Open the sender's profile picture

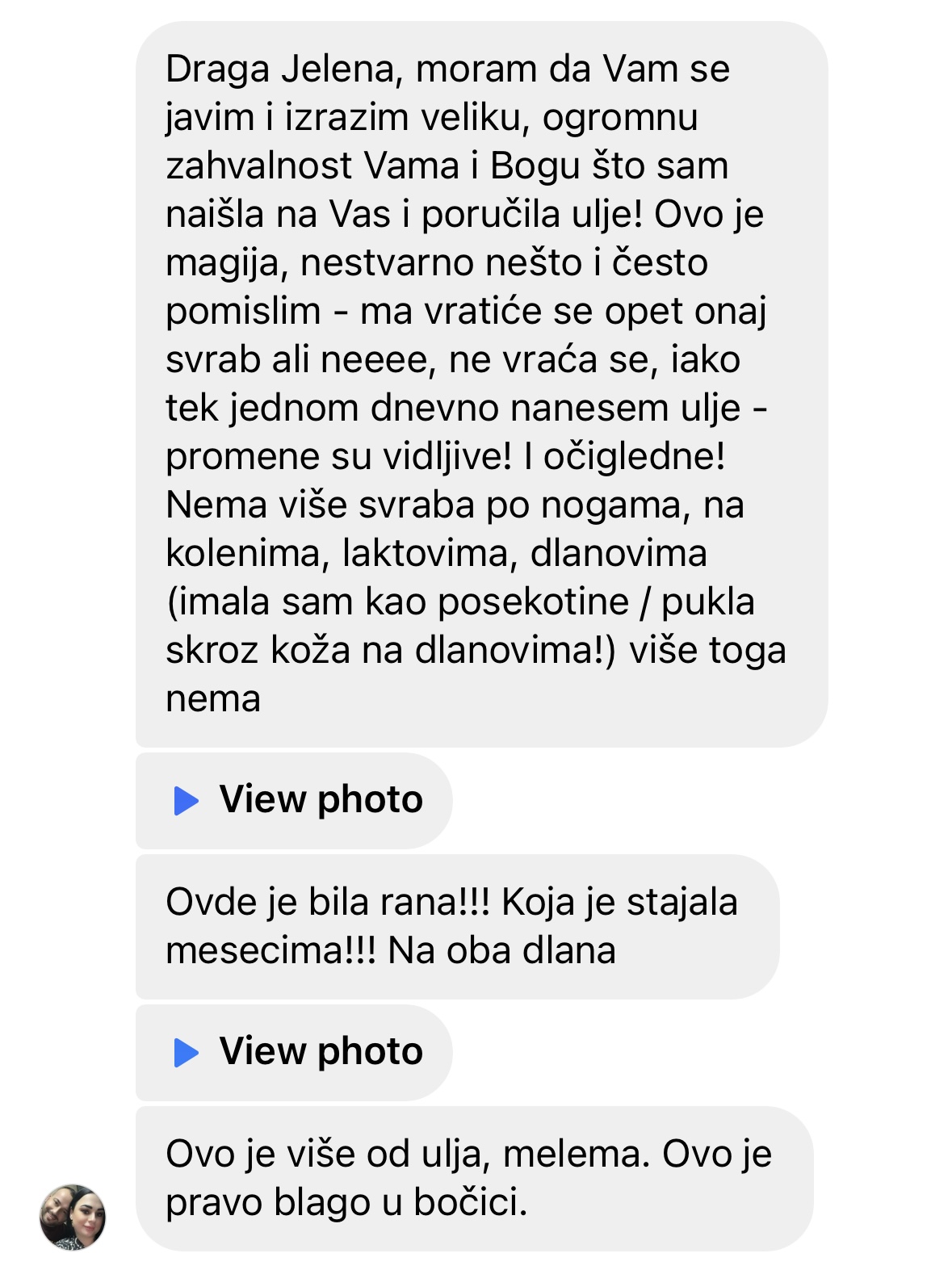coord(73,1217)
